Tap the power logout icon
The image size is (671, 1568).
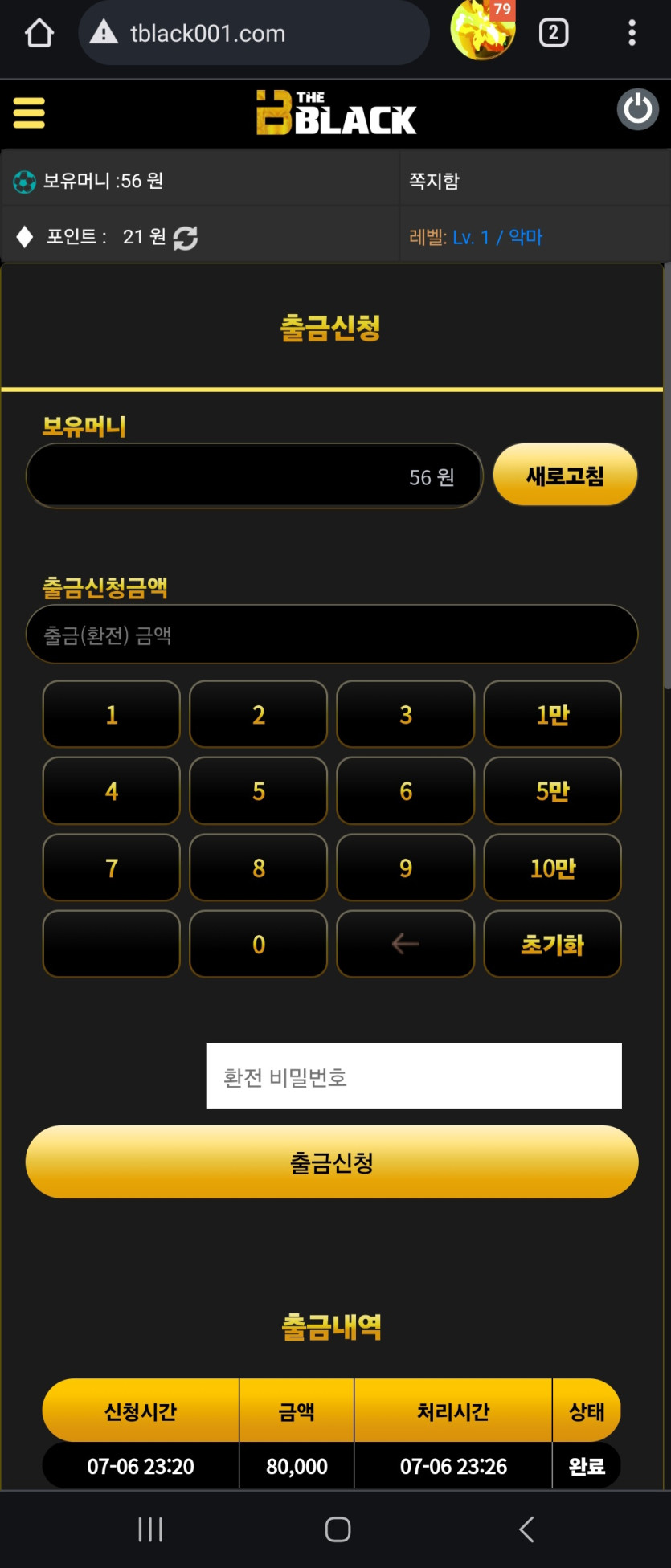pyautogui.click(x=637, y=109)
